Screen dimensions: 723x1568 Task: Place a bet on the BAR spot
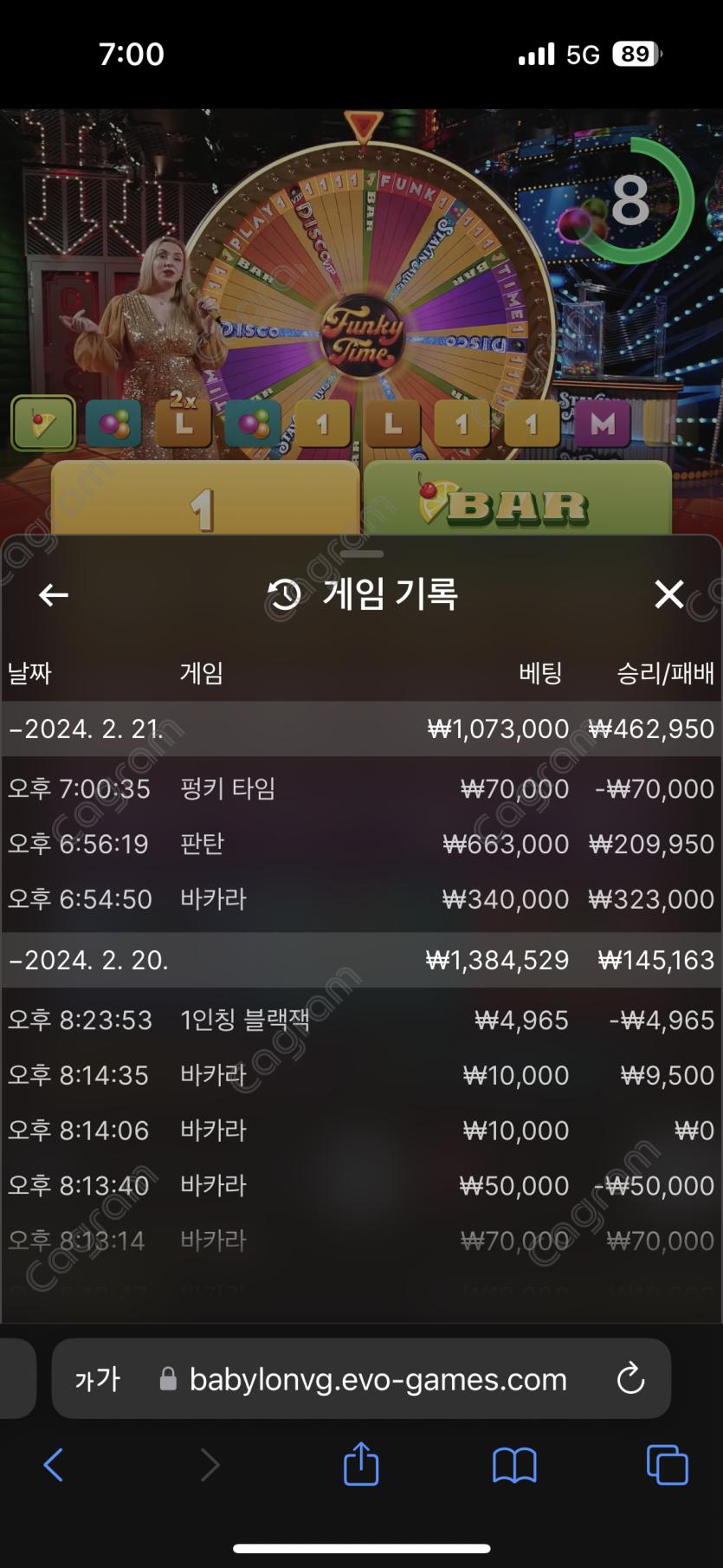click(x=517, y=502)
